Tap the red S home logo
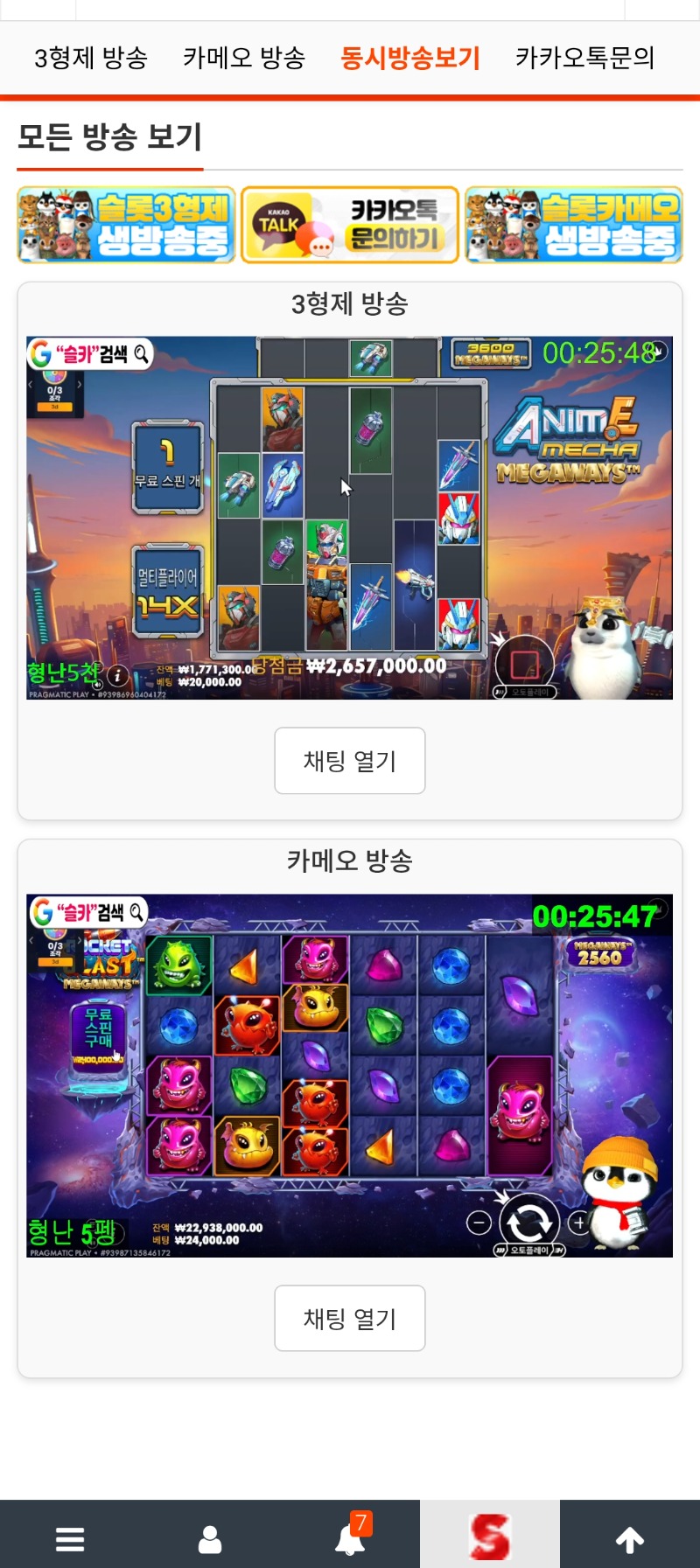700x1568 pixels. click(x=490, y=1537)
